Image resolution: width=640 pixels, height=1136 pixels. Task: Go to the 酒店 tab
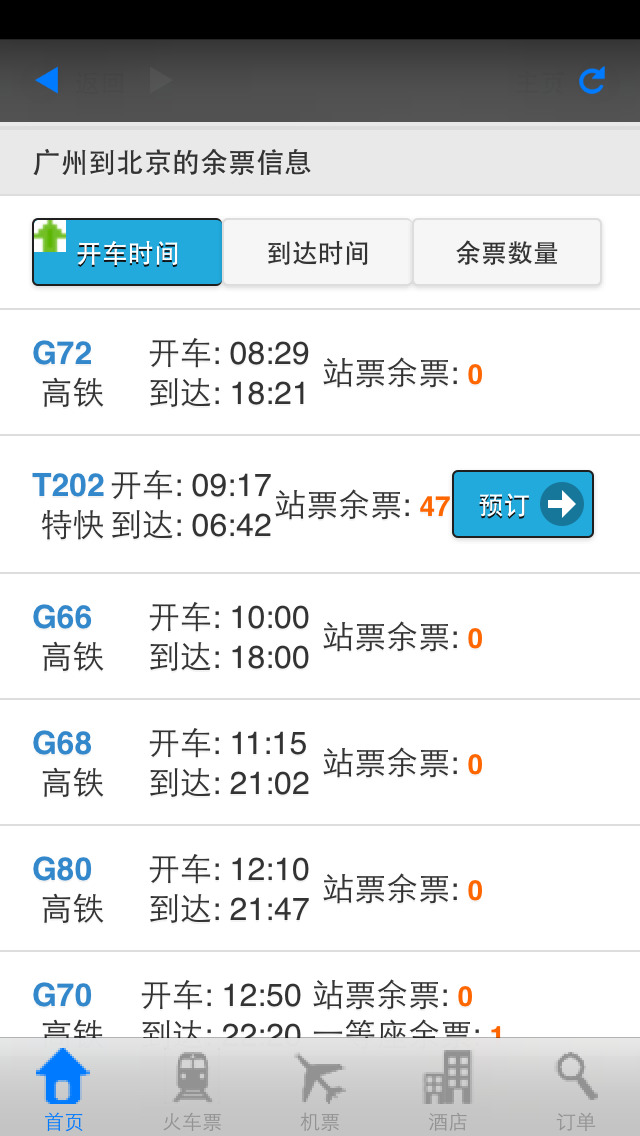click(447, 1090)
